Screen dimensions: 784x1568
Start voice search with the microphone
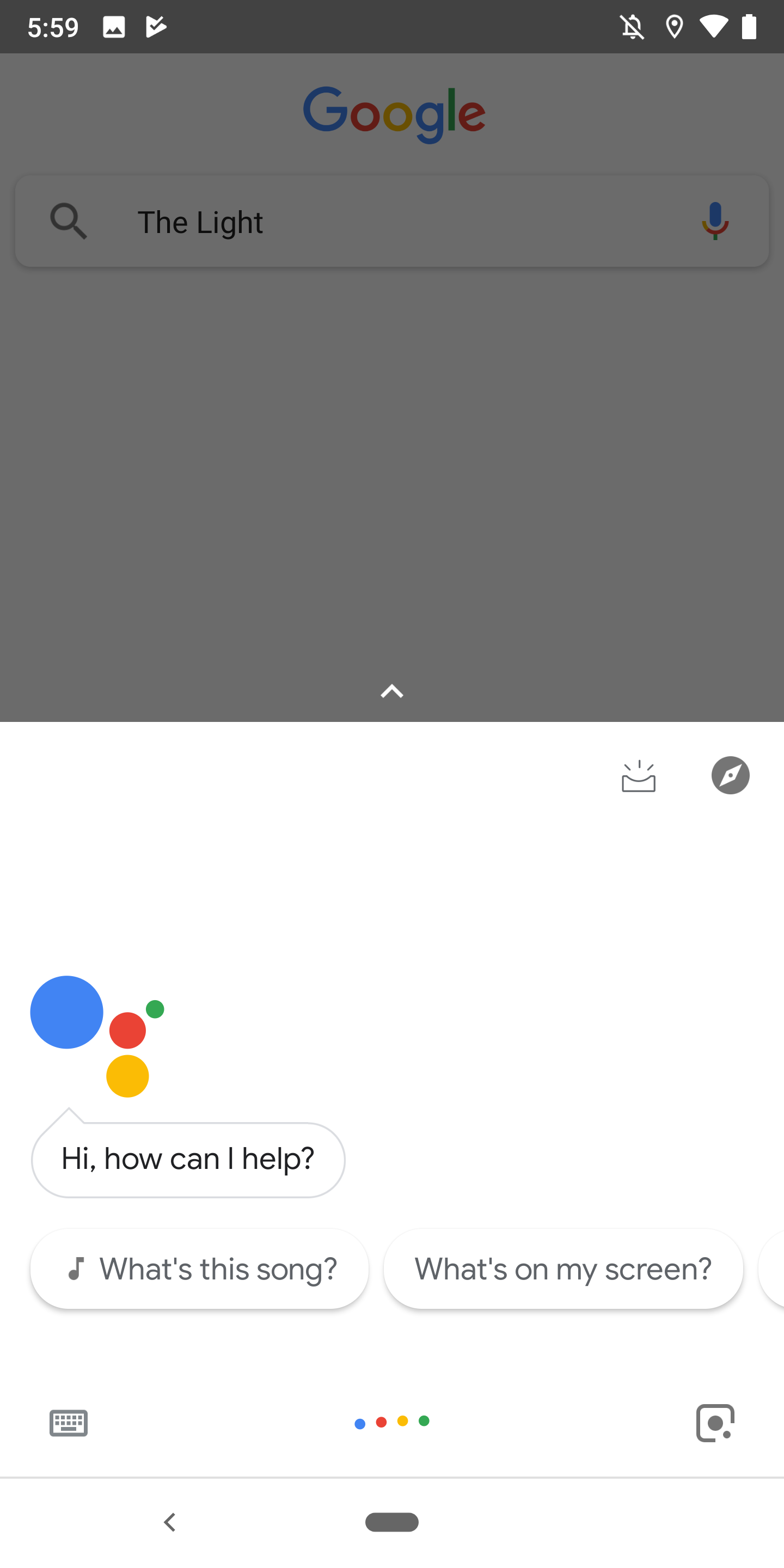(715, 221)
